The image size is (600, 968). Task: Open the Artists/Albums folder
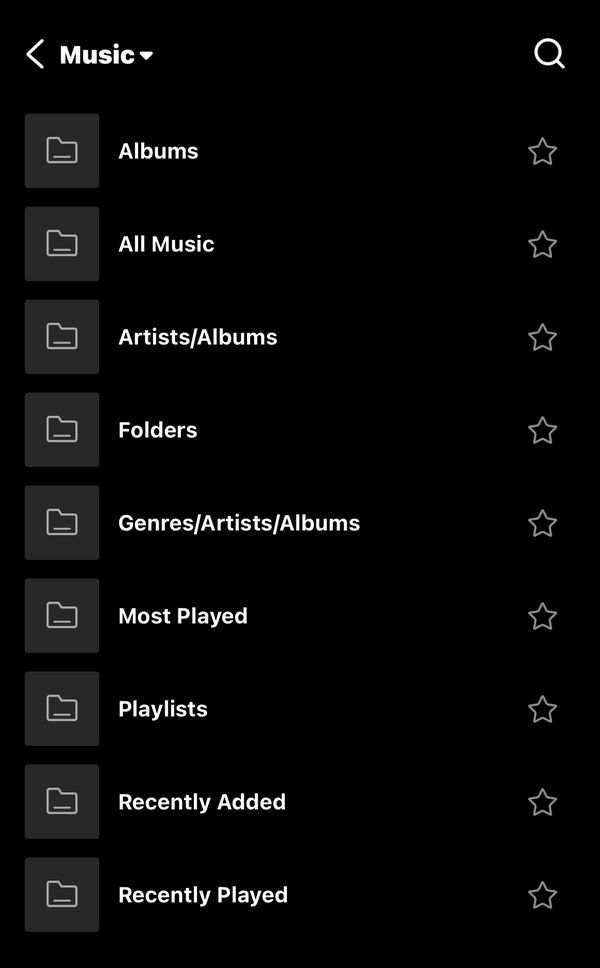click(x=197, y=337)
